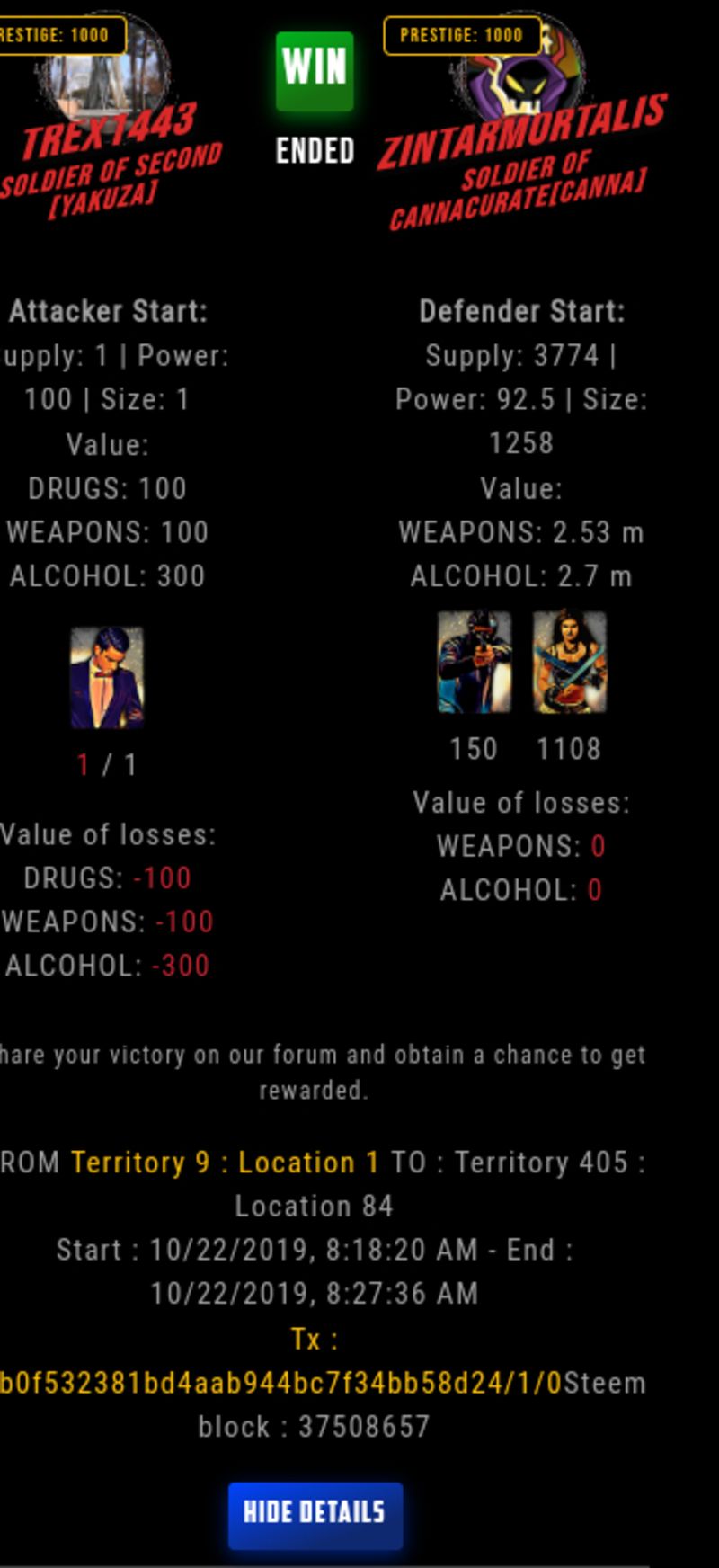This screenshot has height=1568, width=719.
Task: Open the transaction hash link
Action: pos(280,1383)
